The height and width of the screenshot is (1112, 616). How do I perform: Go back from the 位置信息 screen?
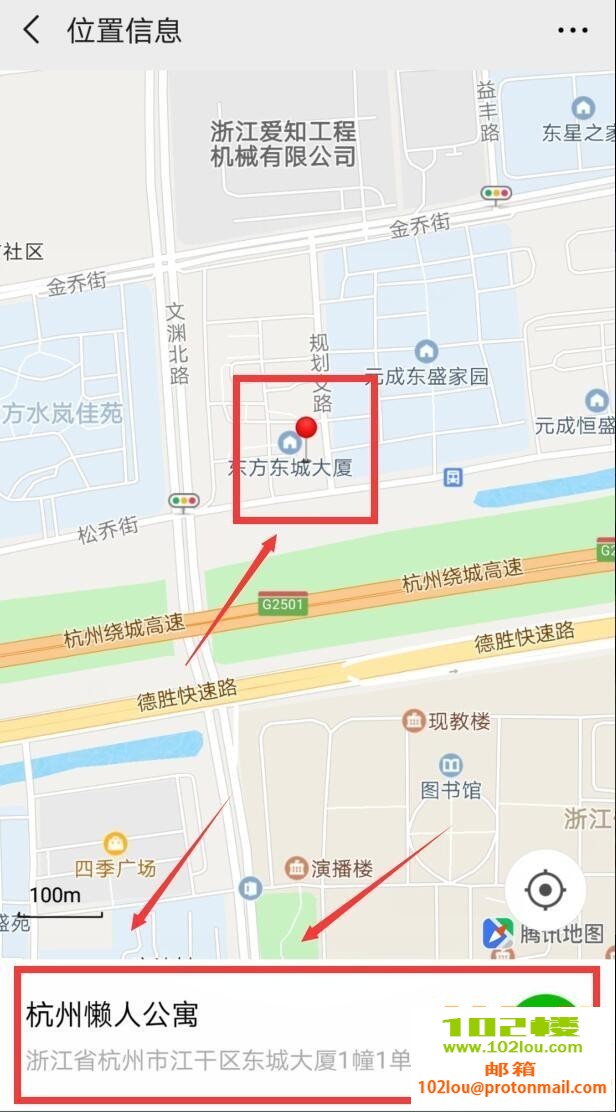coord(32,30)
